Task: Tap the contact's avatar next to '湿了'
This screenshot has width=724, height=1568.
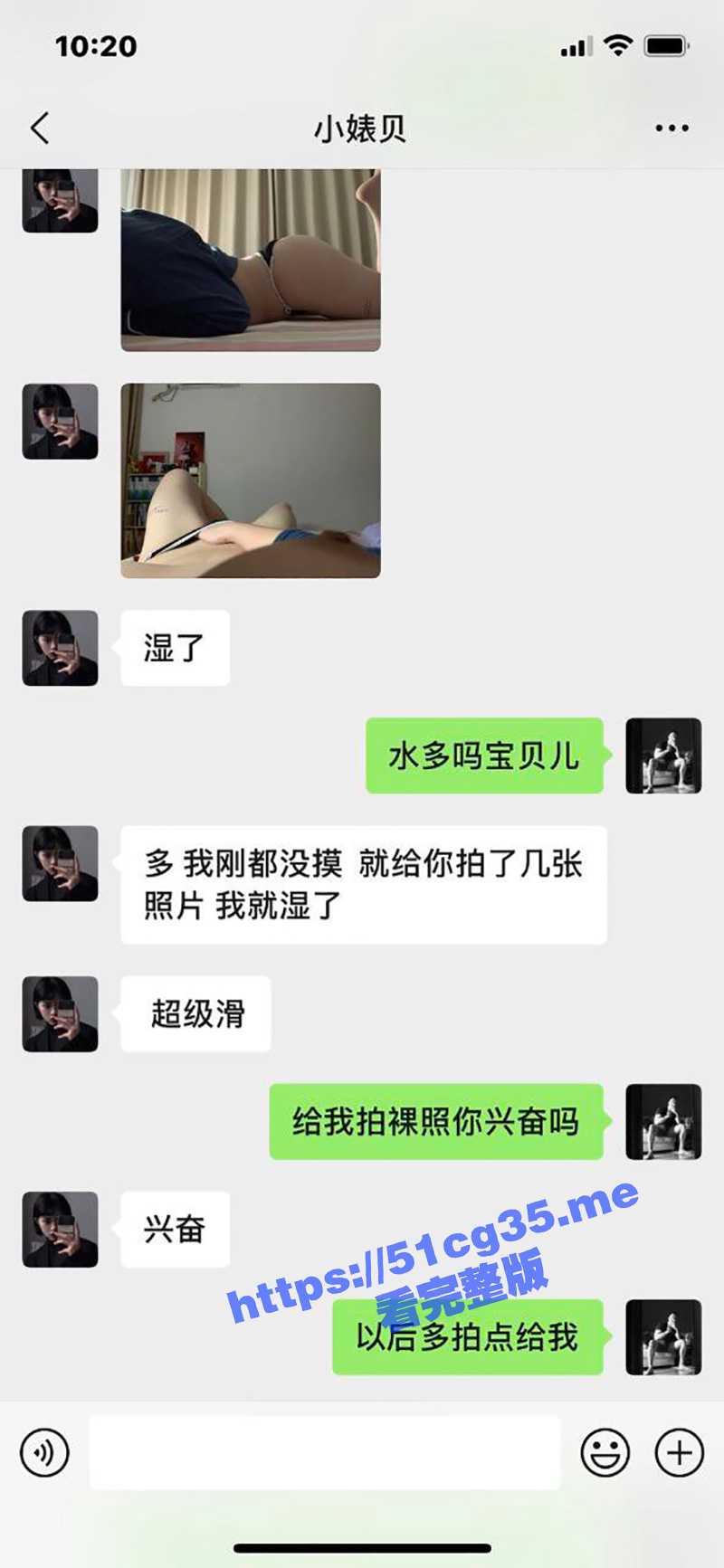Action: click(59, 647)
